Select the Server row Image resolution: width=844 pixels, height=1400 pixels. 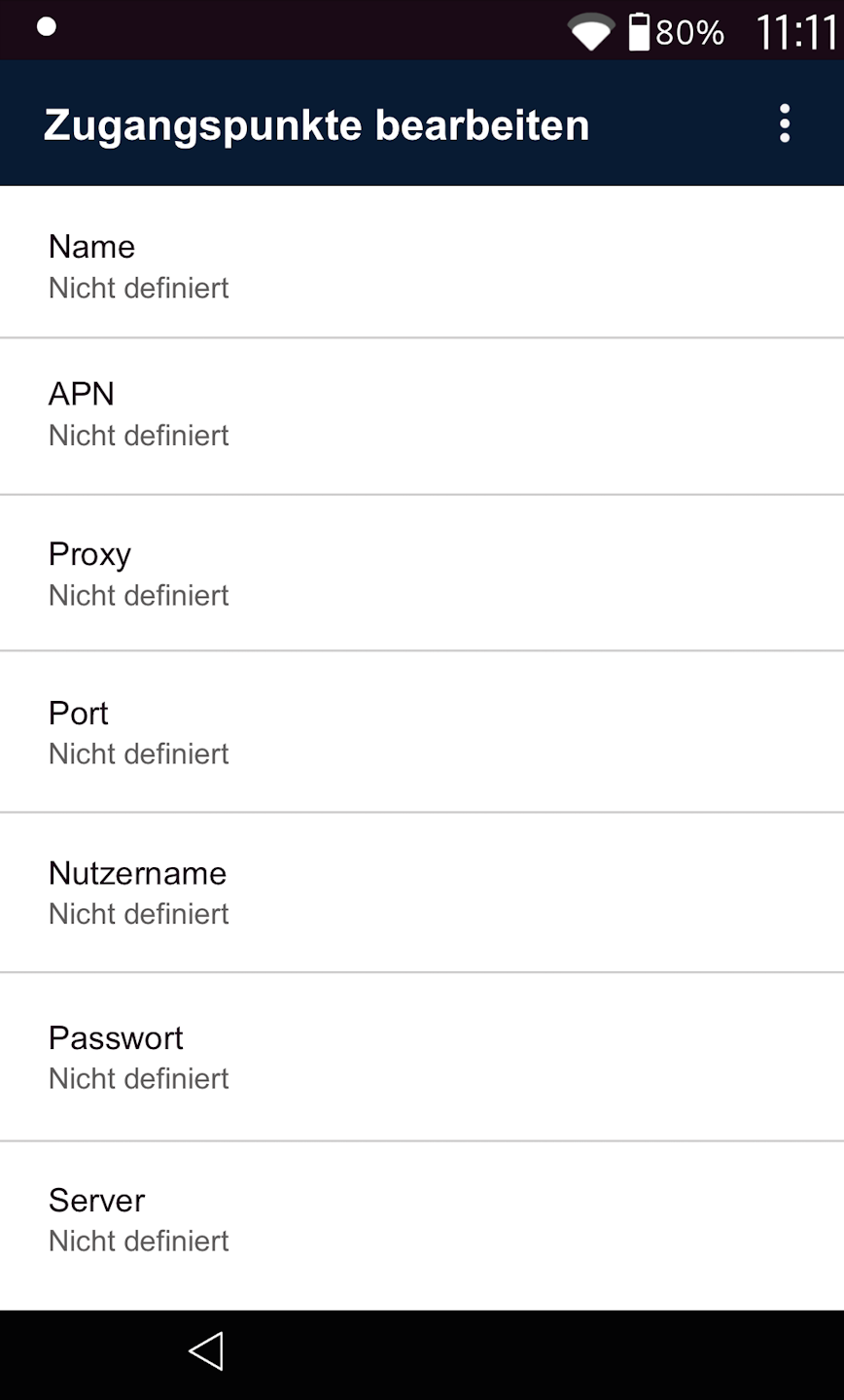422,1220
